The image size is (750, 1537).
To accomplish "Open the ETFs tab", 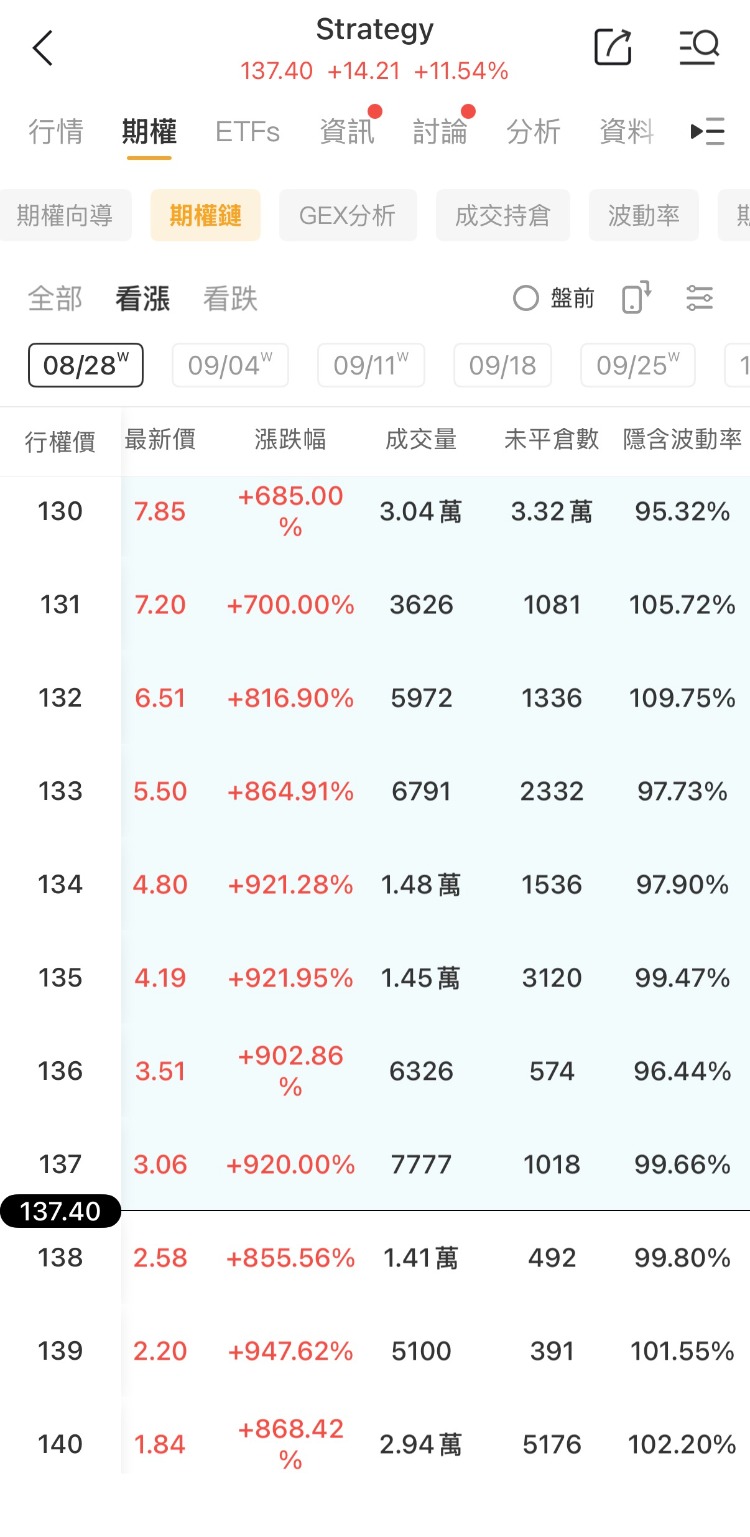I will (x=247, y=131).
